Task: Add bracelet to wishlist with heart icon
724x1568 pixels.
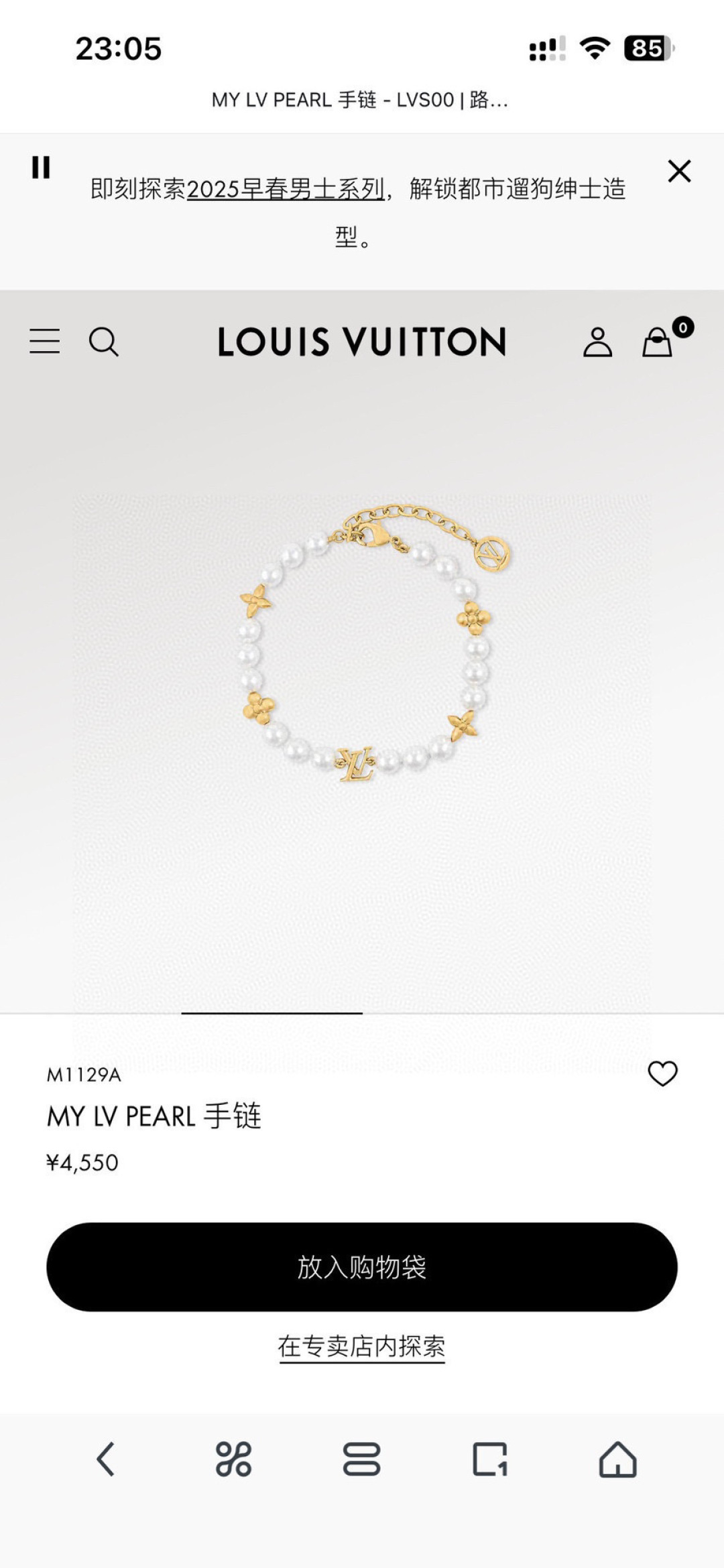Action: click(662, 1073)
